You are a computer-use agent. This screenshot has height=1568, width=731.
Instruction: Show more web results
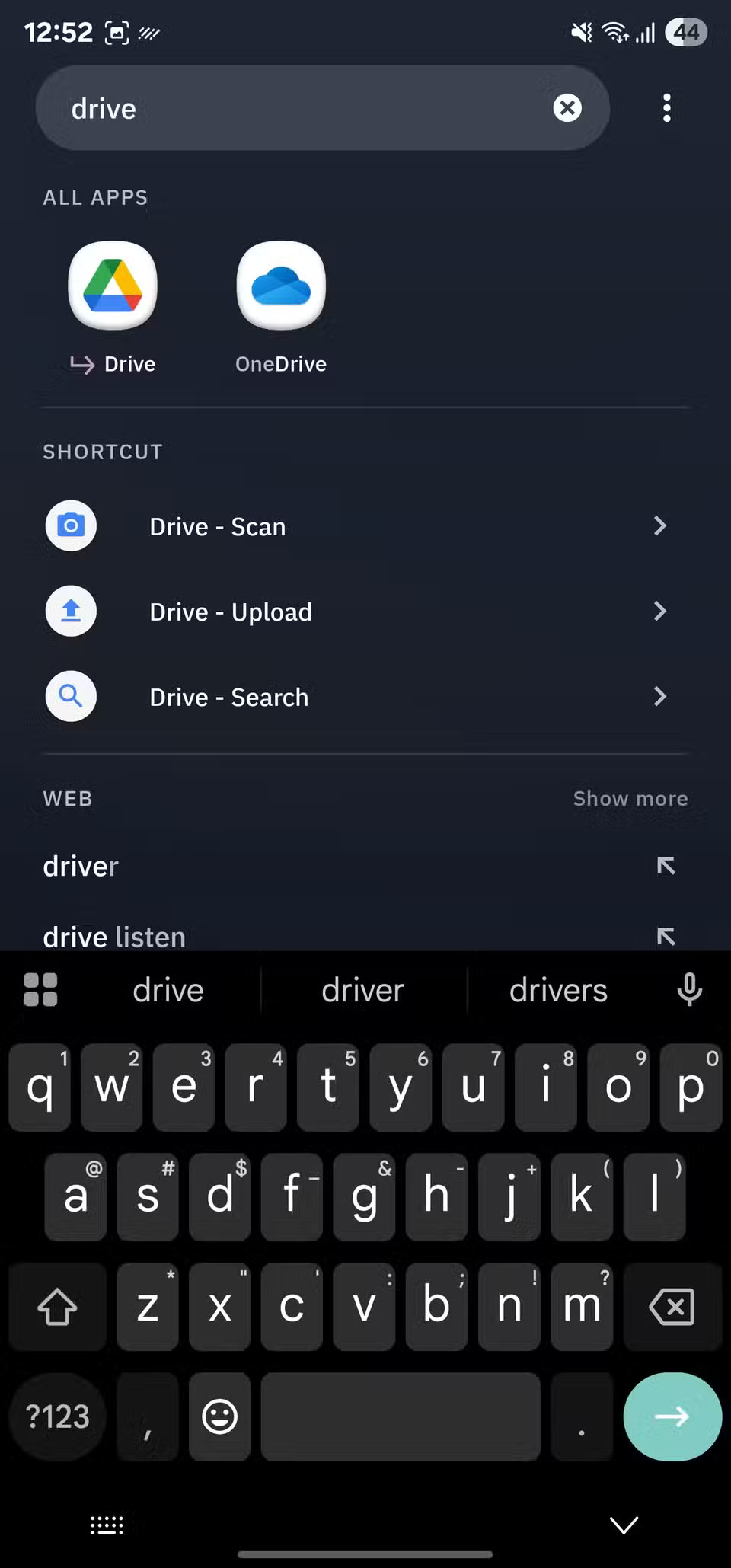click(x=630, y=798)
